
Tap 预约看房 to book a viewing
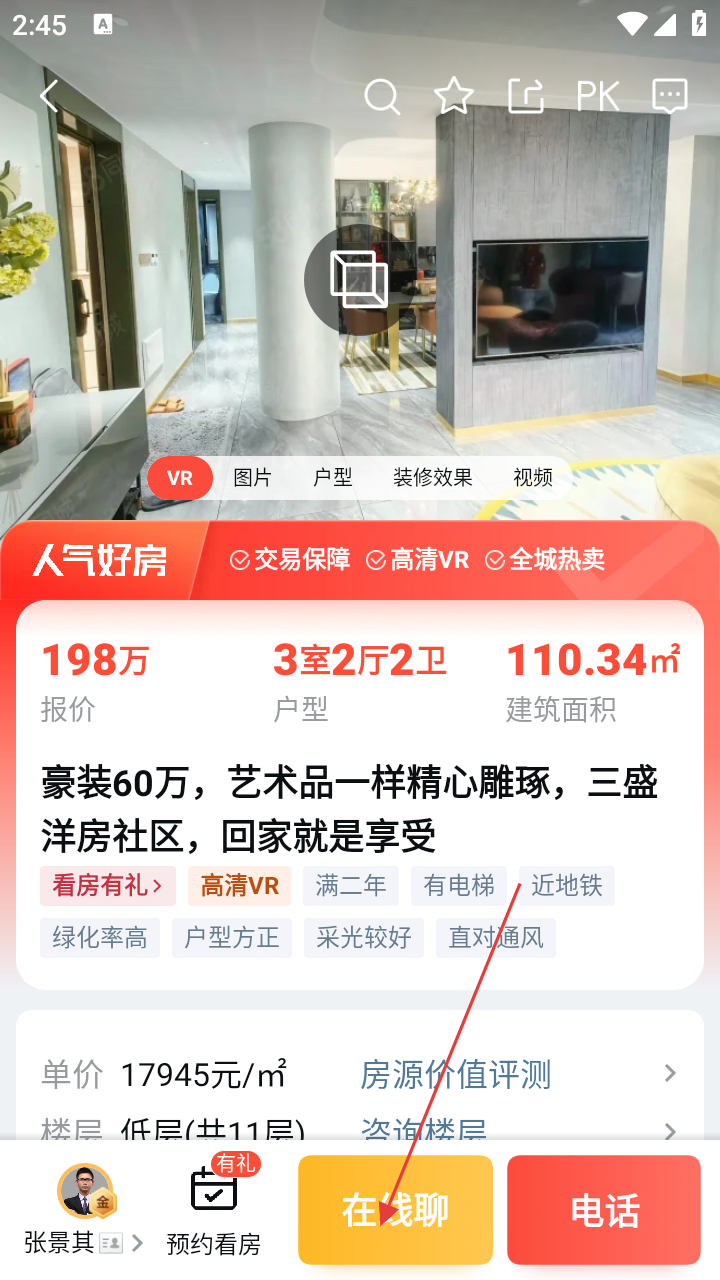(213, 1210)
